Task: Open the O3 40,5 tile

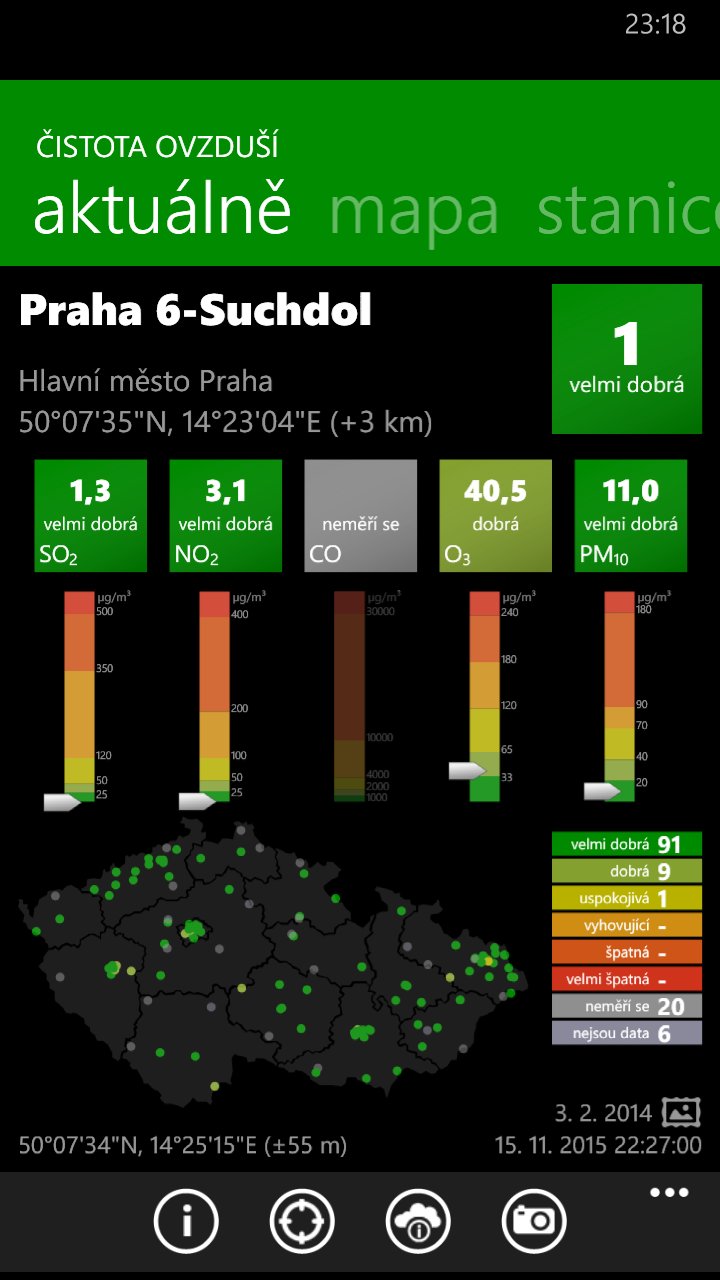Action: pyautogui.click(x=496, y=516)
